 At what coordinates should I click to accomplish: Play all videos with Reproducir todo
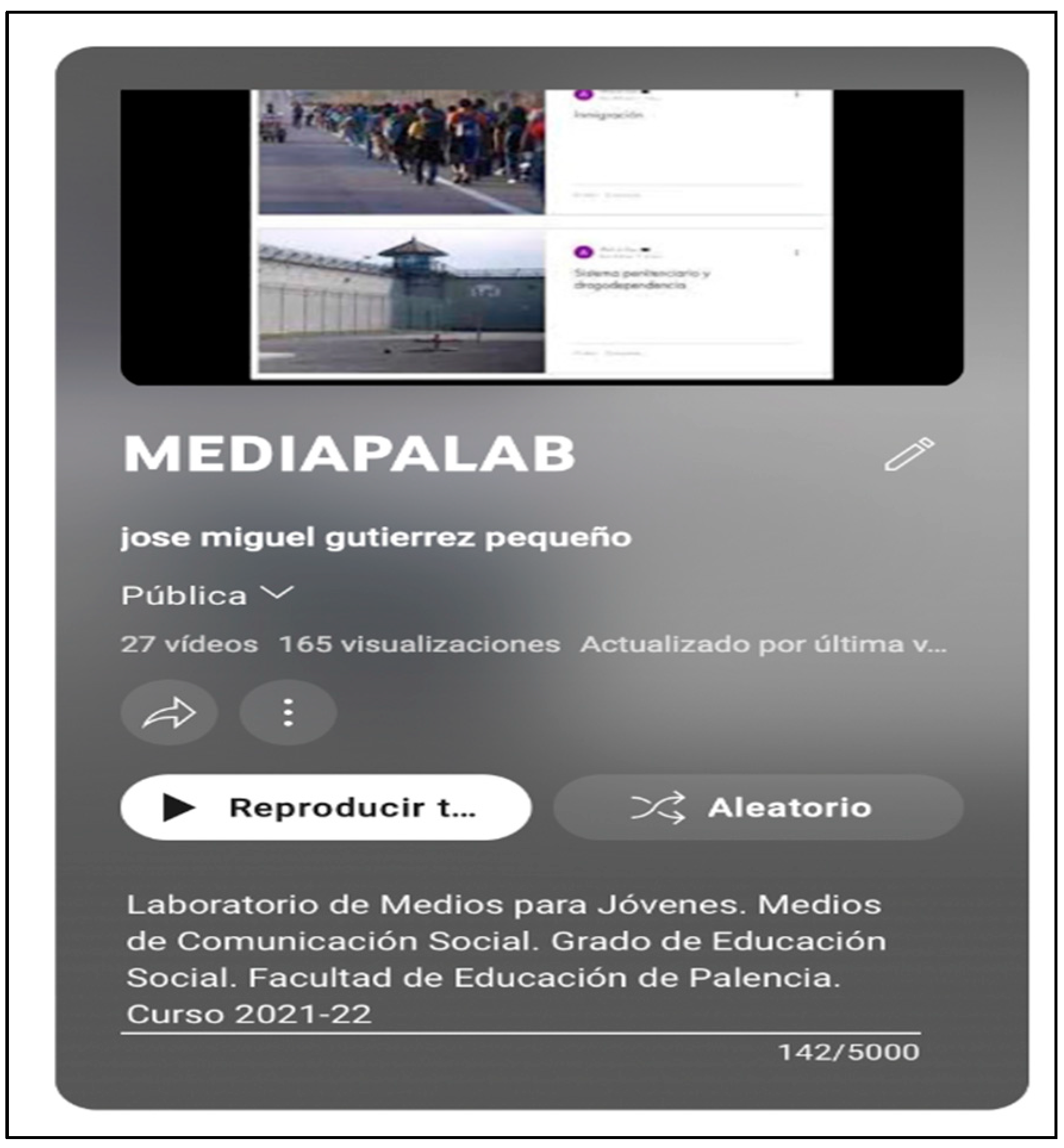point(326,807)
